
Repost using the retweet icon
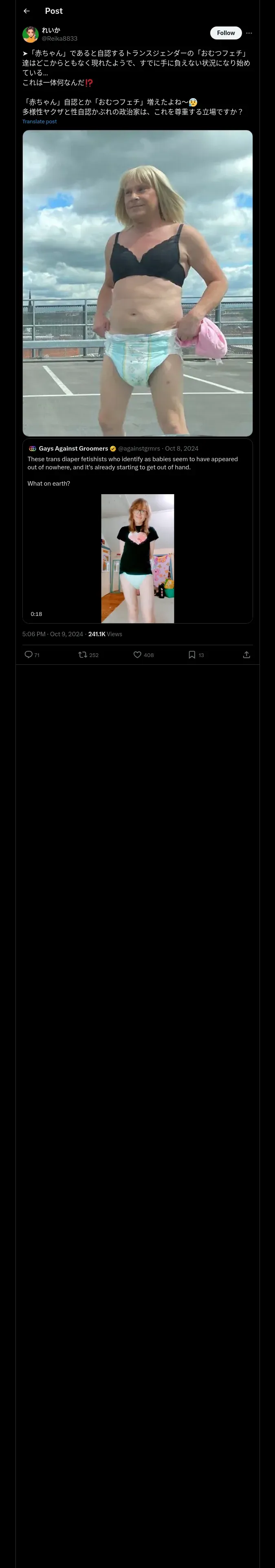[83, 654]
